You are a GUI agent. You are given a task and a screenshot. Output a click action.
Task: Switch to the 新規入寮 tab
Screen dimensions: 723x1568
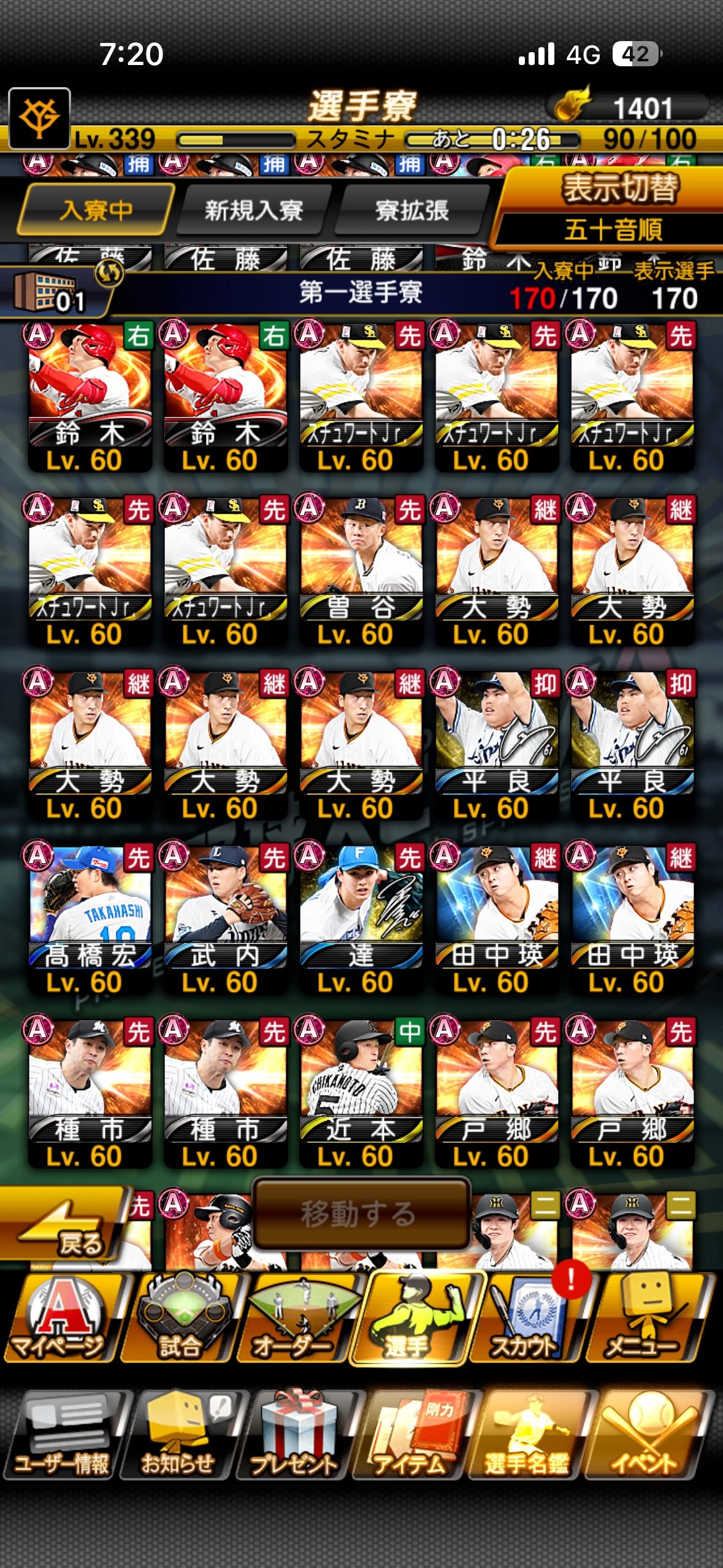253,211
